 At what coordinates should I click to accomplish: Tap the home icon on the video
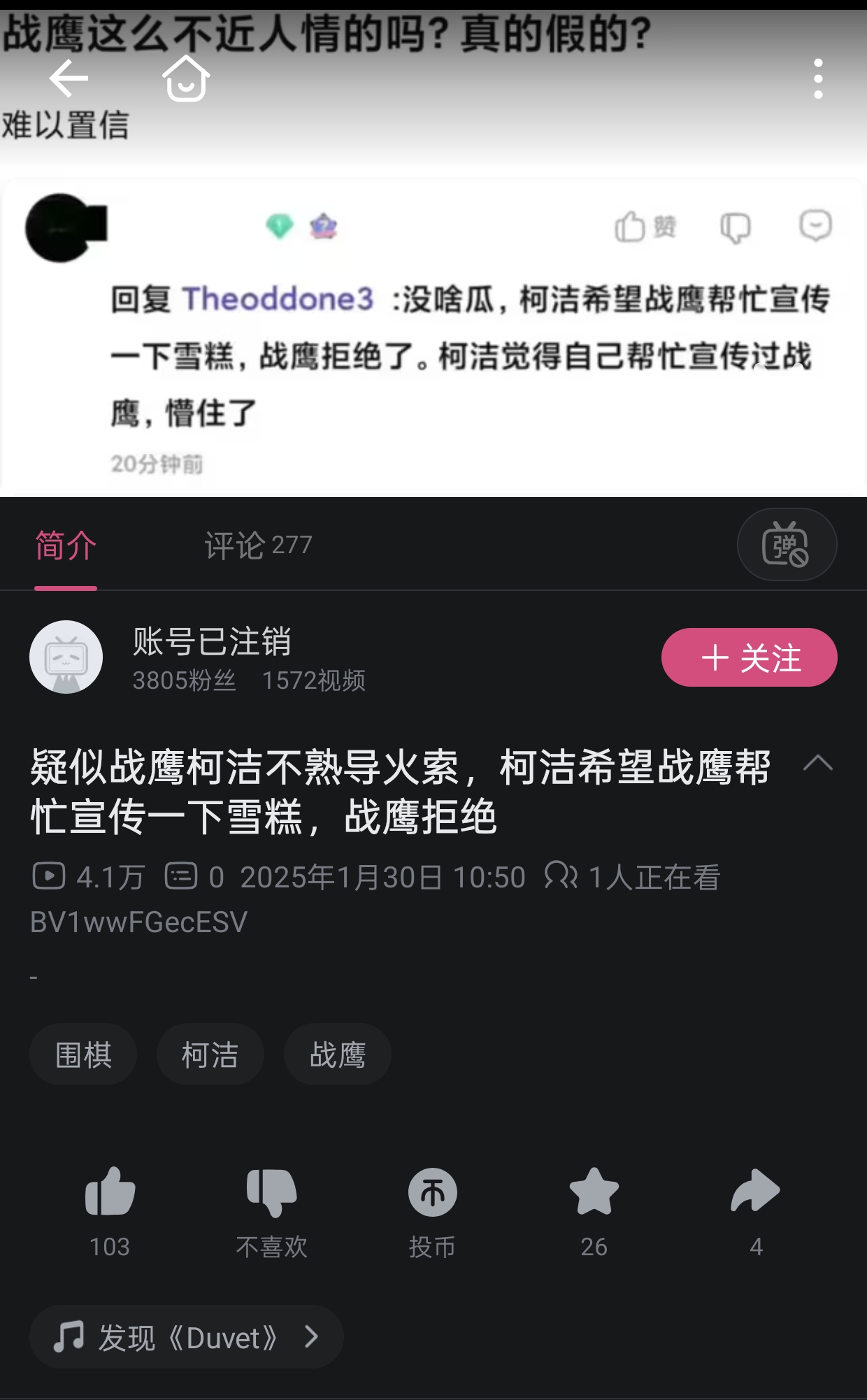click(186, 78)
